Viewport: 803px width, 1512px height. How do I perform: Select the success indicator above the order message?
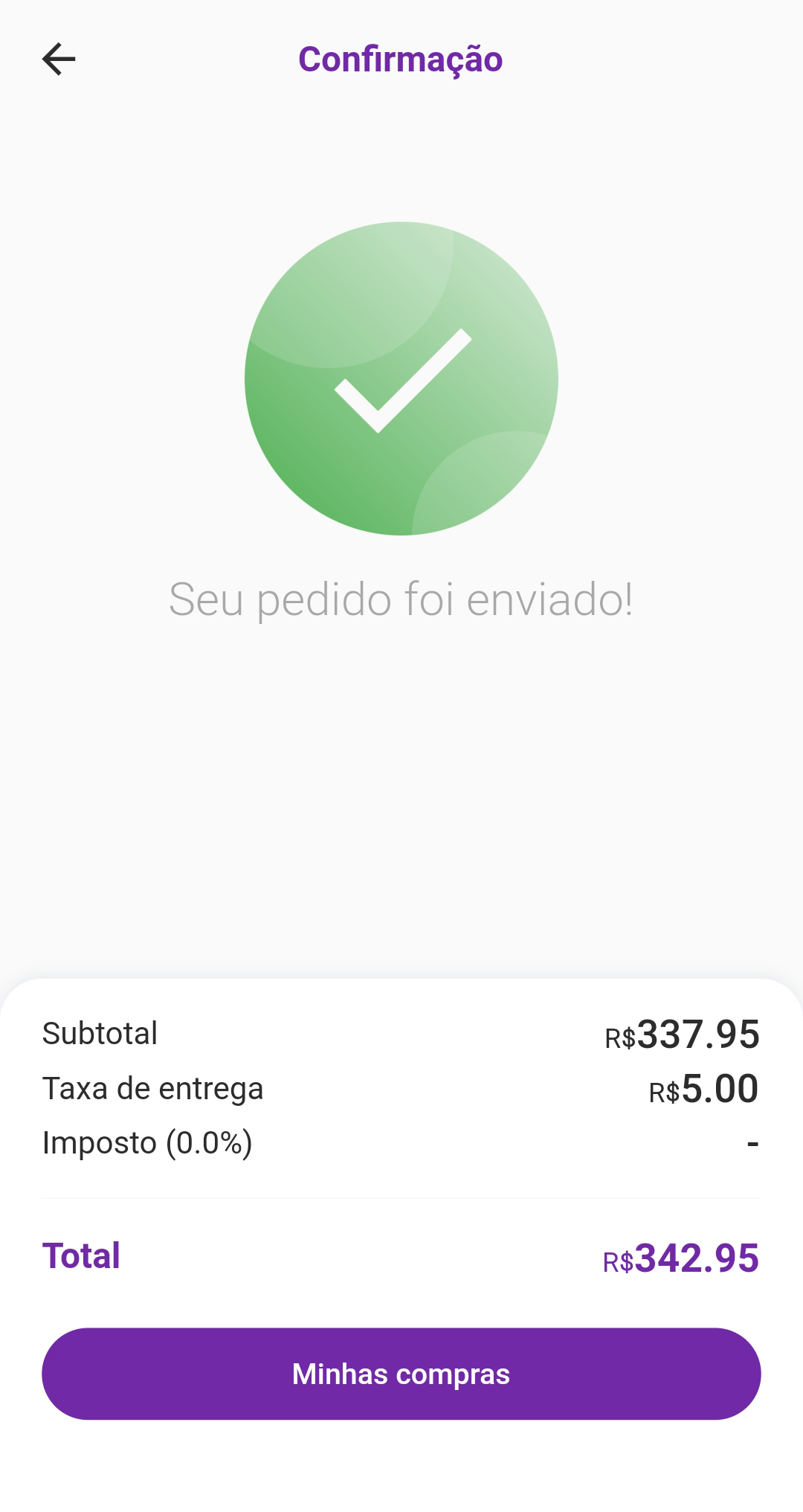400,379
